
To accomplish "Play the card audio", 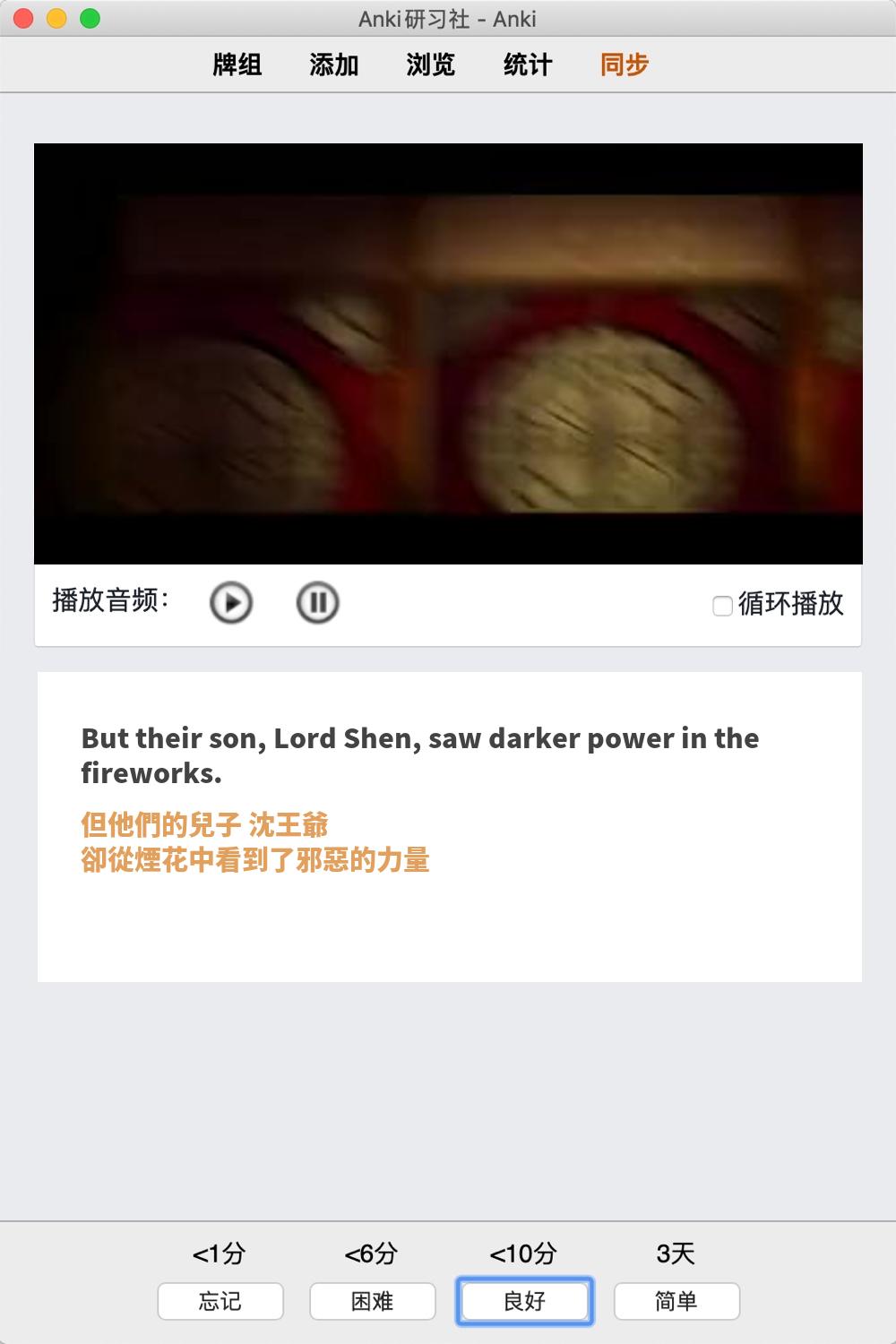I will click(231, 603).
